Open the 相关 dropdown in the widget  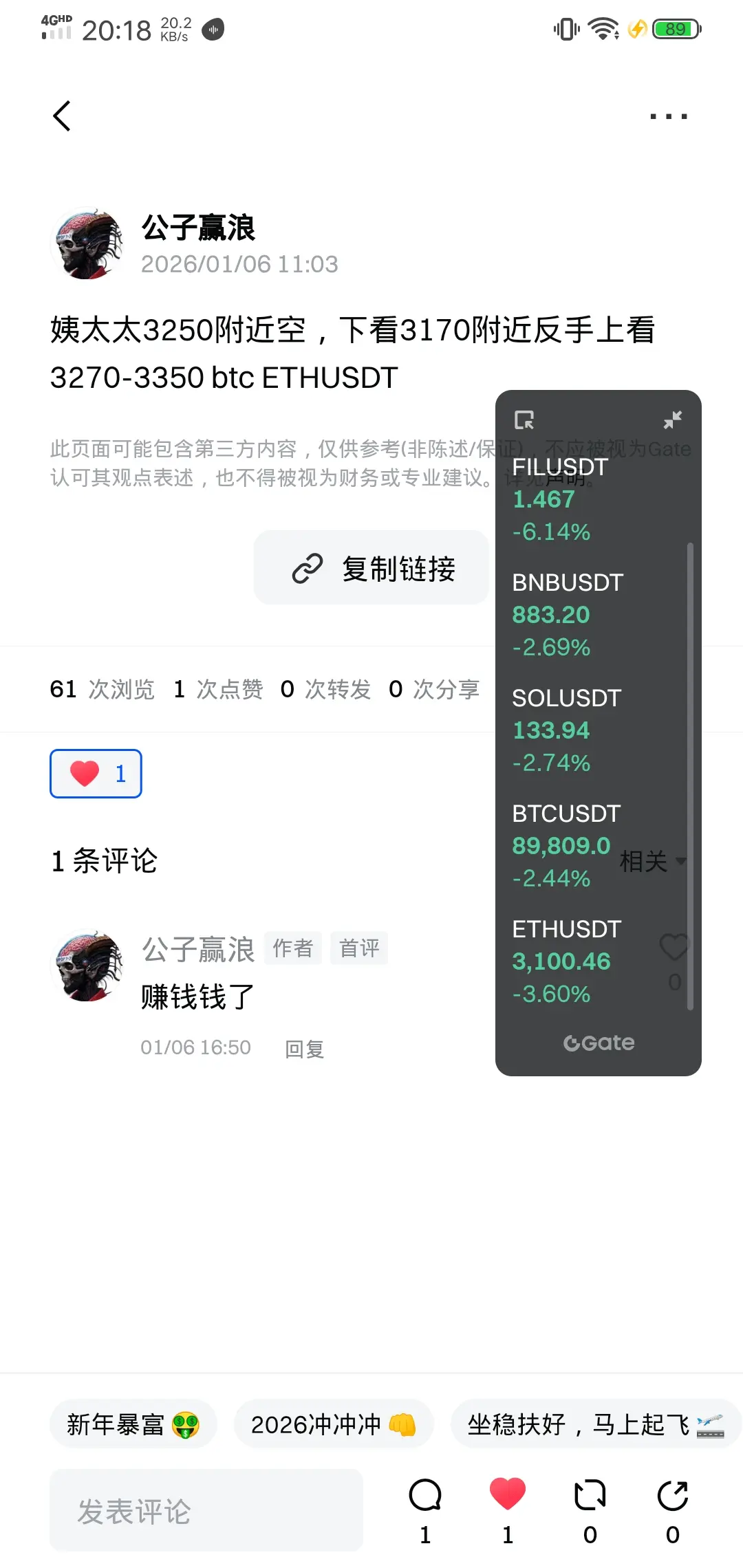[652, 860]
